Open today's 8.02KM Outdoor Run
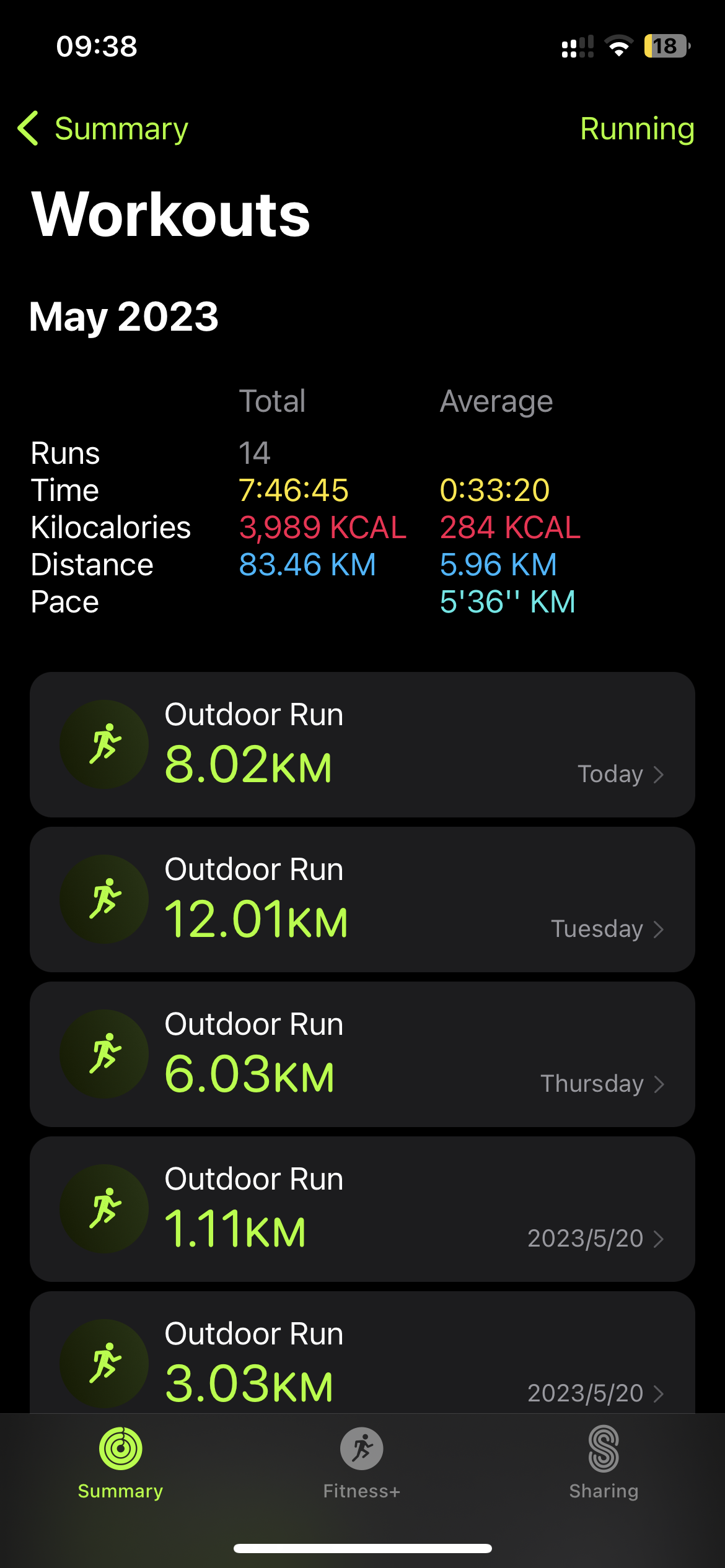Viewport: 725px width, 1568px height. pos(362,744)
